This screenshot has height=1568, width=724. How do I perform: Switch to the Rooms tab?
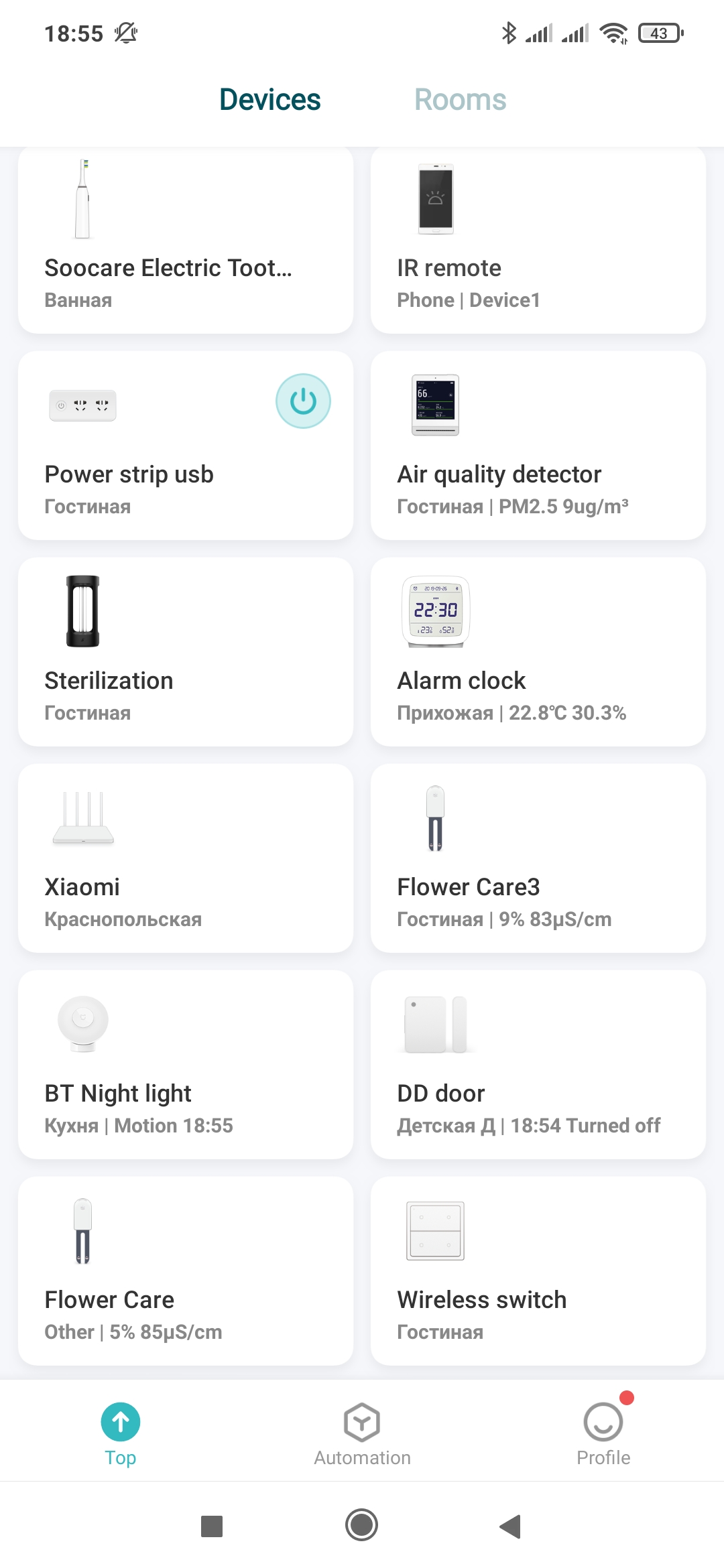tap(460, 100)
